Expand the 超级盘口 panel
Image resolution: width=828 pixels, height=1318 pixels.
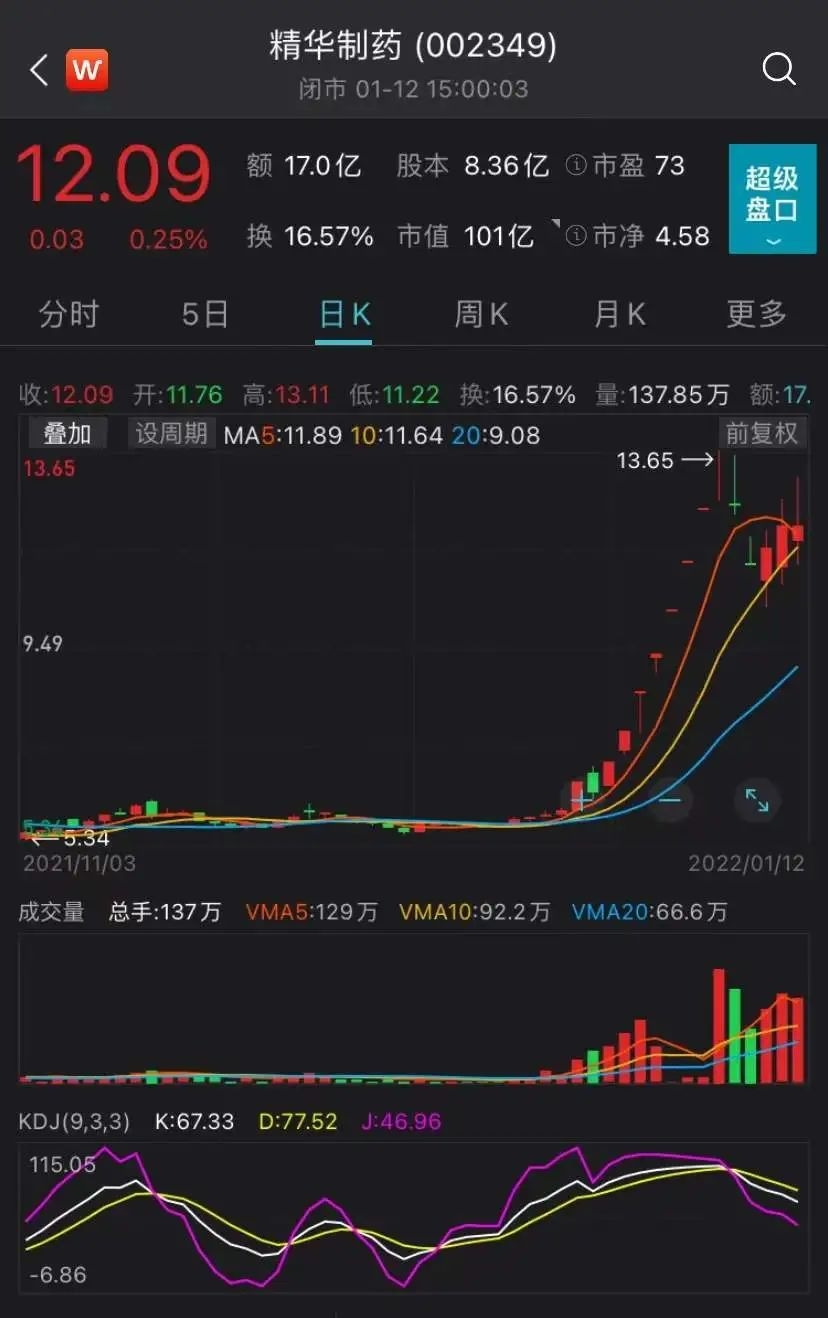[772, 198]
